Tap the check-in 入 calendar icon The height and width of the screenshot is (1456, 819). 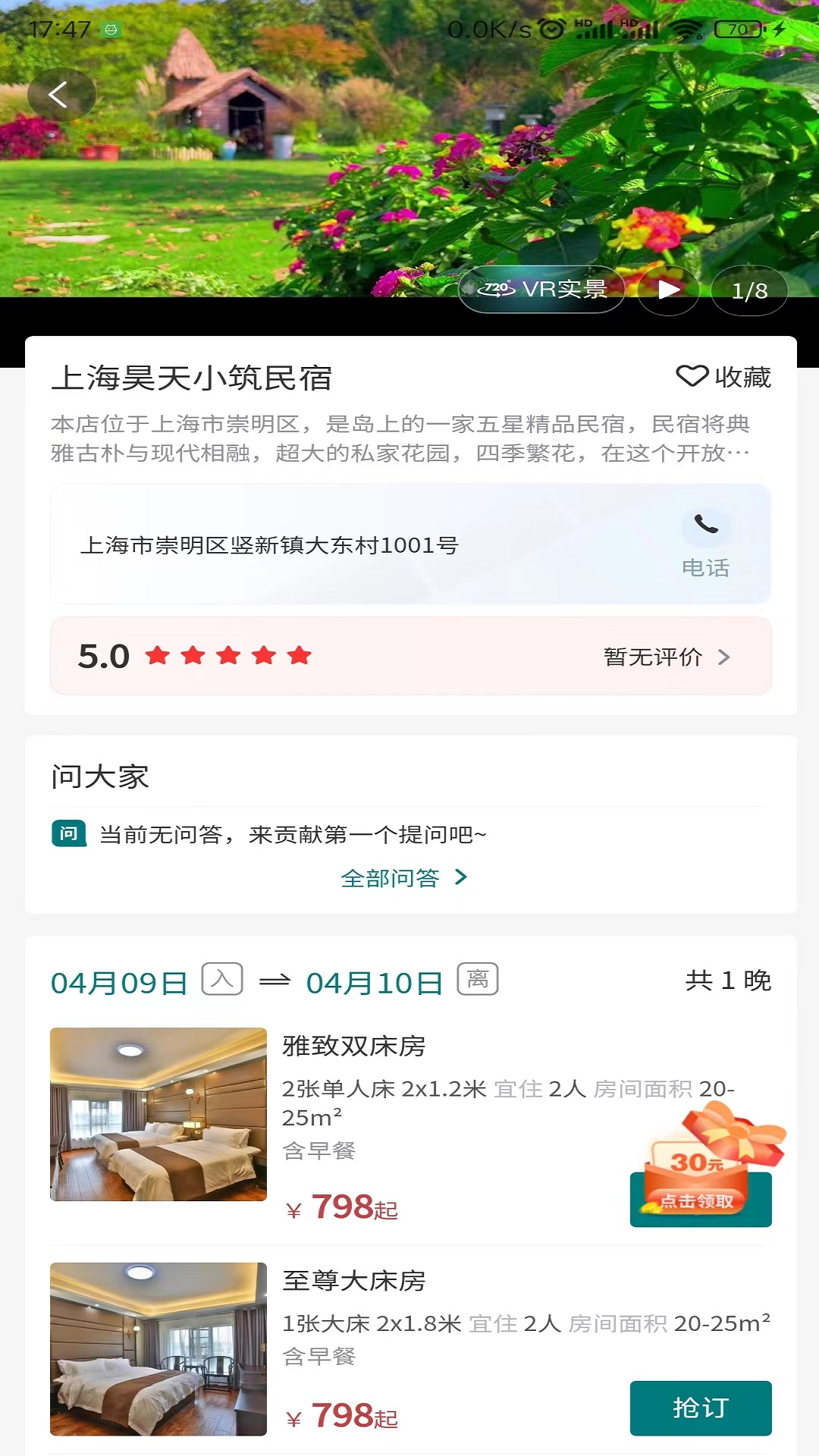click(x=221, y=979)
